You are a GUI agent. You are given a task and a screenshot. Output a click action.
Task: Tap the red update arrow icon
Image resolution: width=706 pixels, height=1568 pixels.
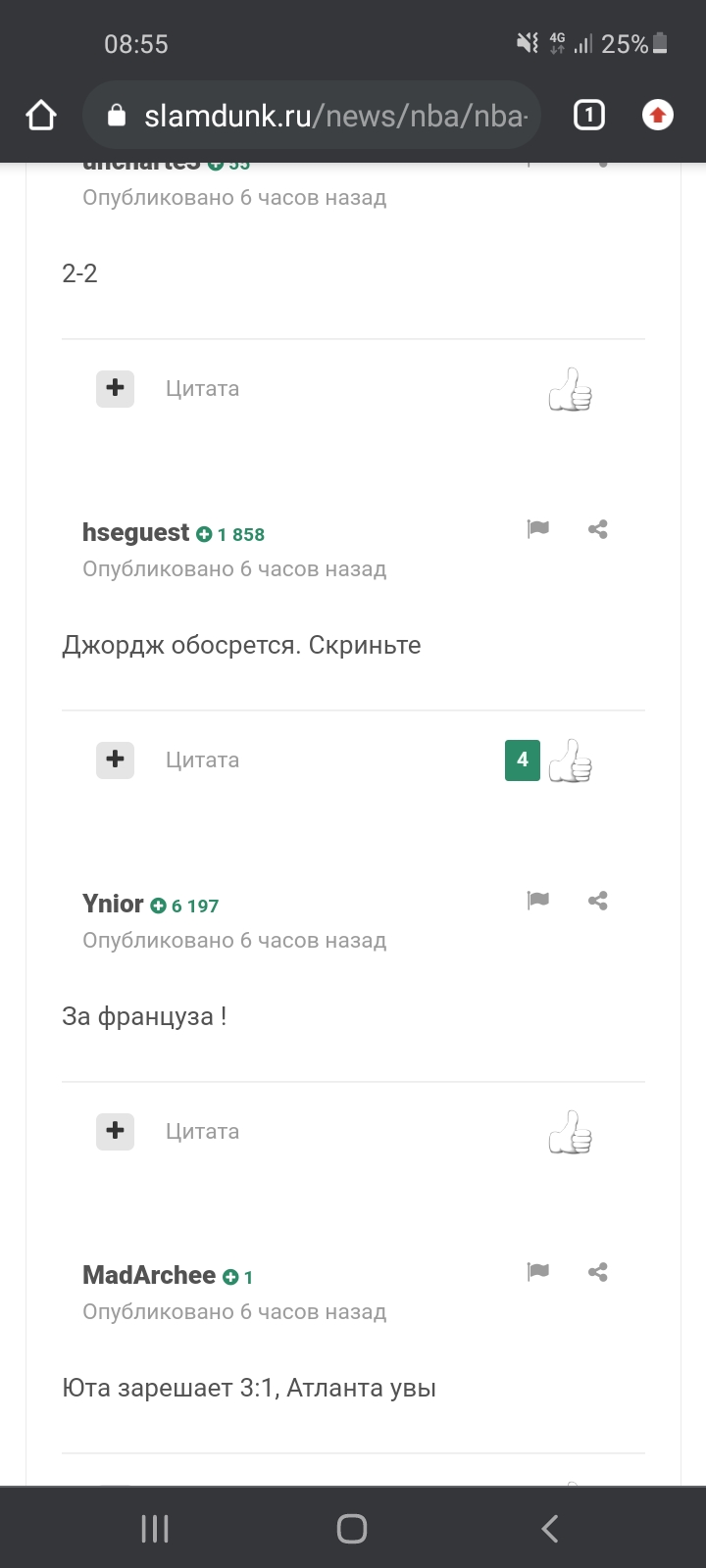(x=658, y=116)
